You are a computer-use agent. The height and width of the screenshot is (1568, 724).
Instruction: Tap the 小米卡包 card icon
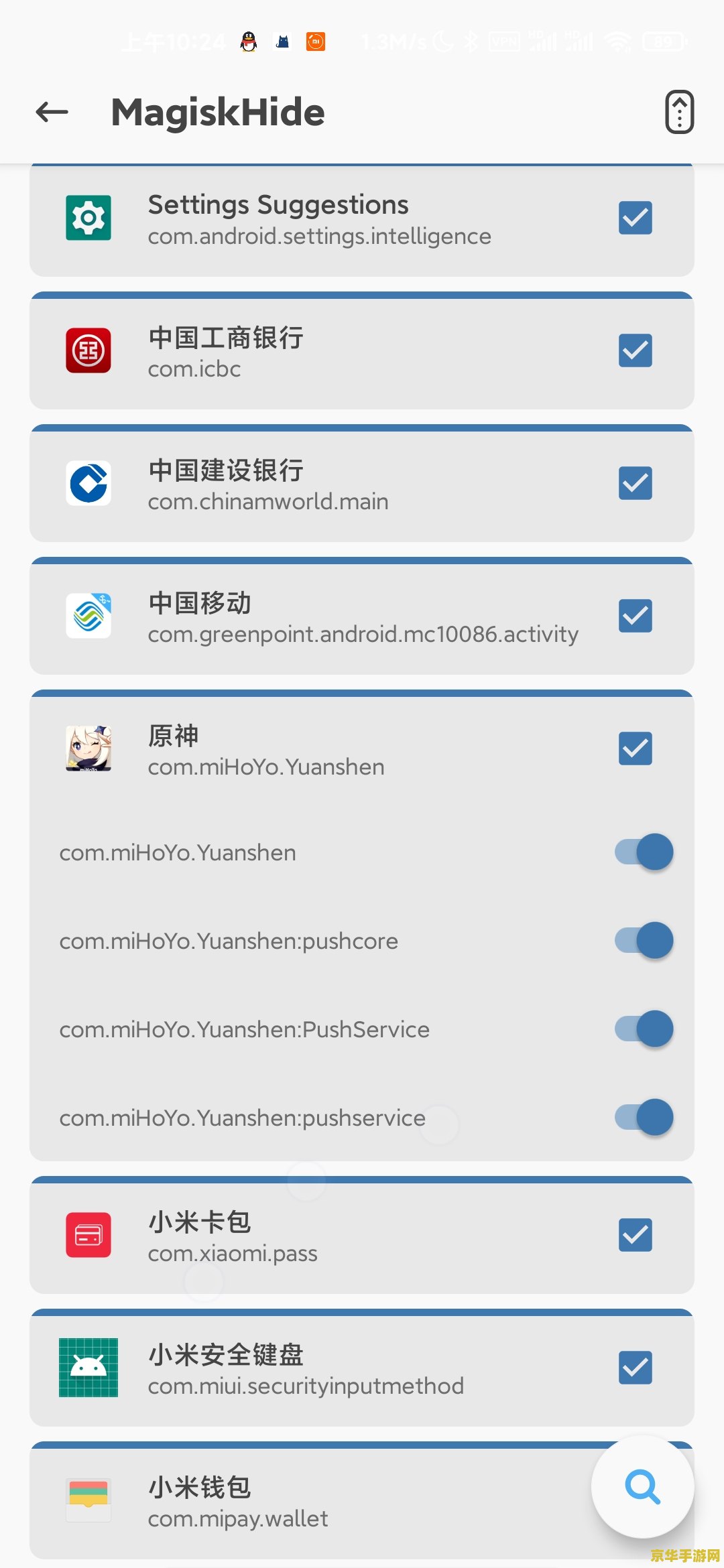[x=88, y=1236]
